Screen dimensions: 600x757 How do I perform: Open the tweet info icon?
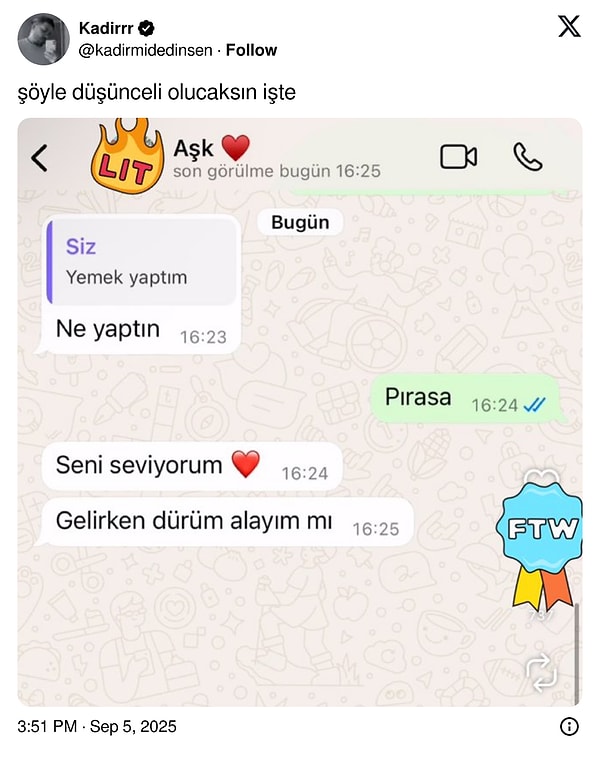click(568, 727)
